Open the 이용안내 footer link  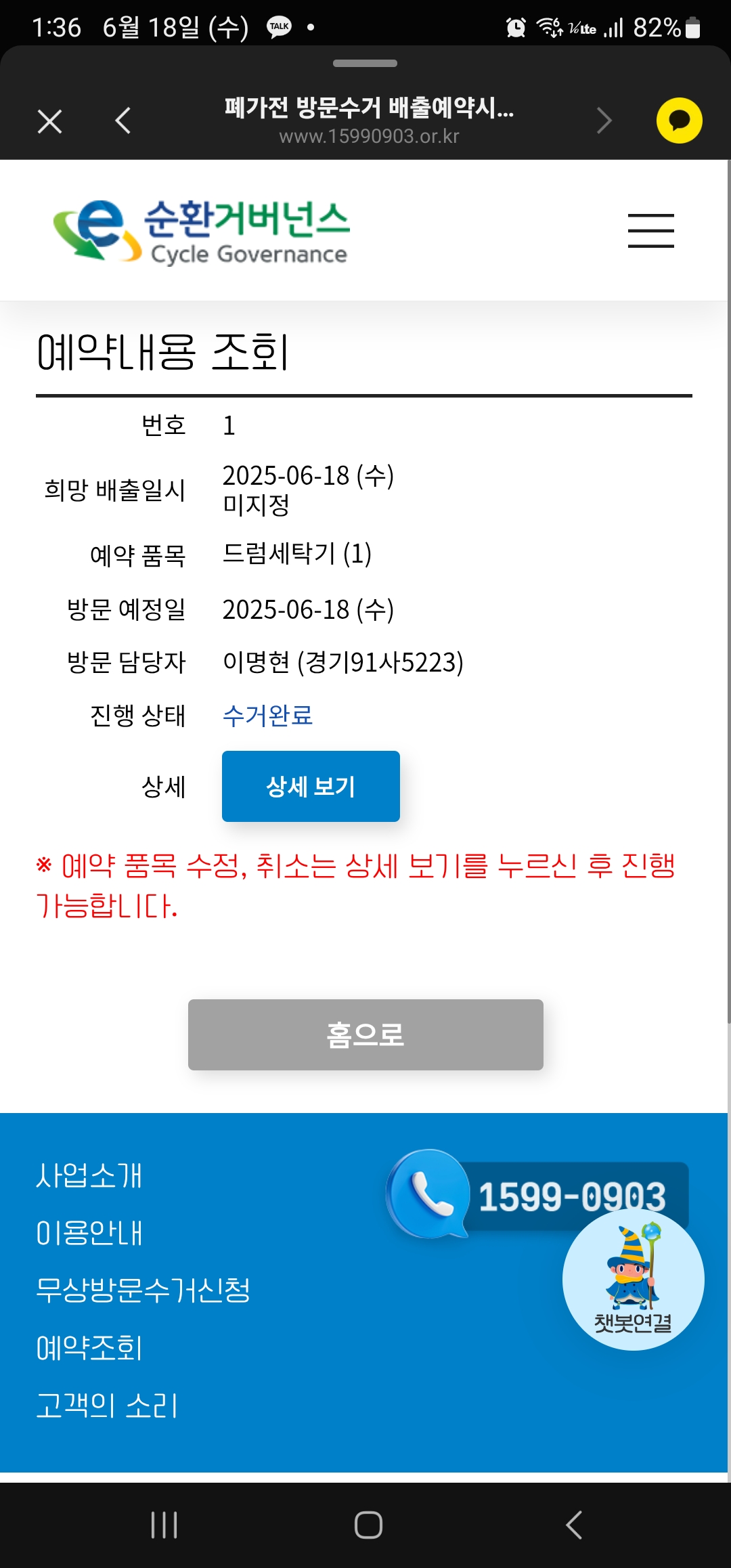pos(89,1233)
